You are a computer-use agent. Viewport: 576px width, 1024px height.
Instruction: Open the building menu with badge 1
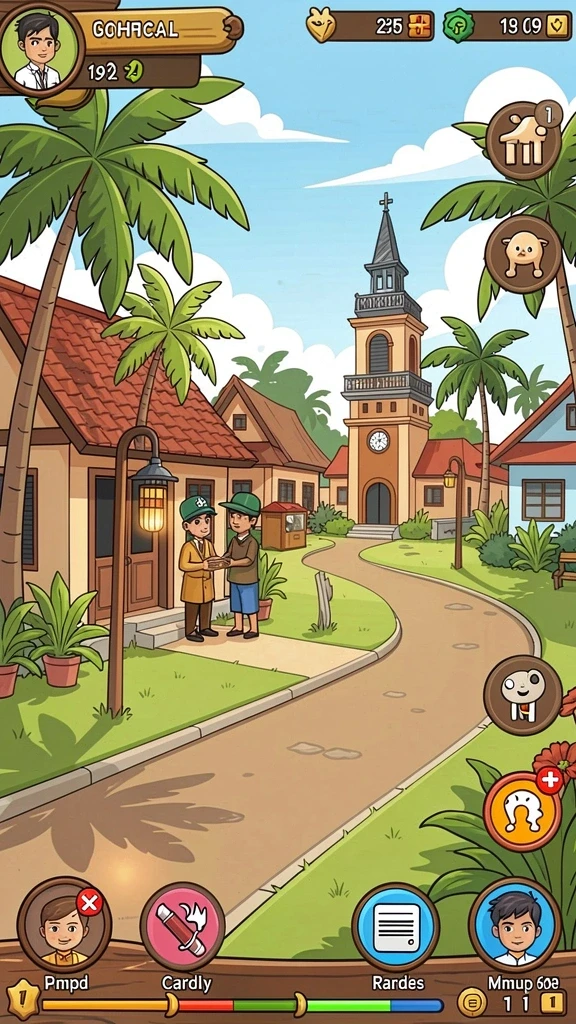point(524,140)
